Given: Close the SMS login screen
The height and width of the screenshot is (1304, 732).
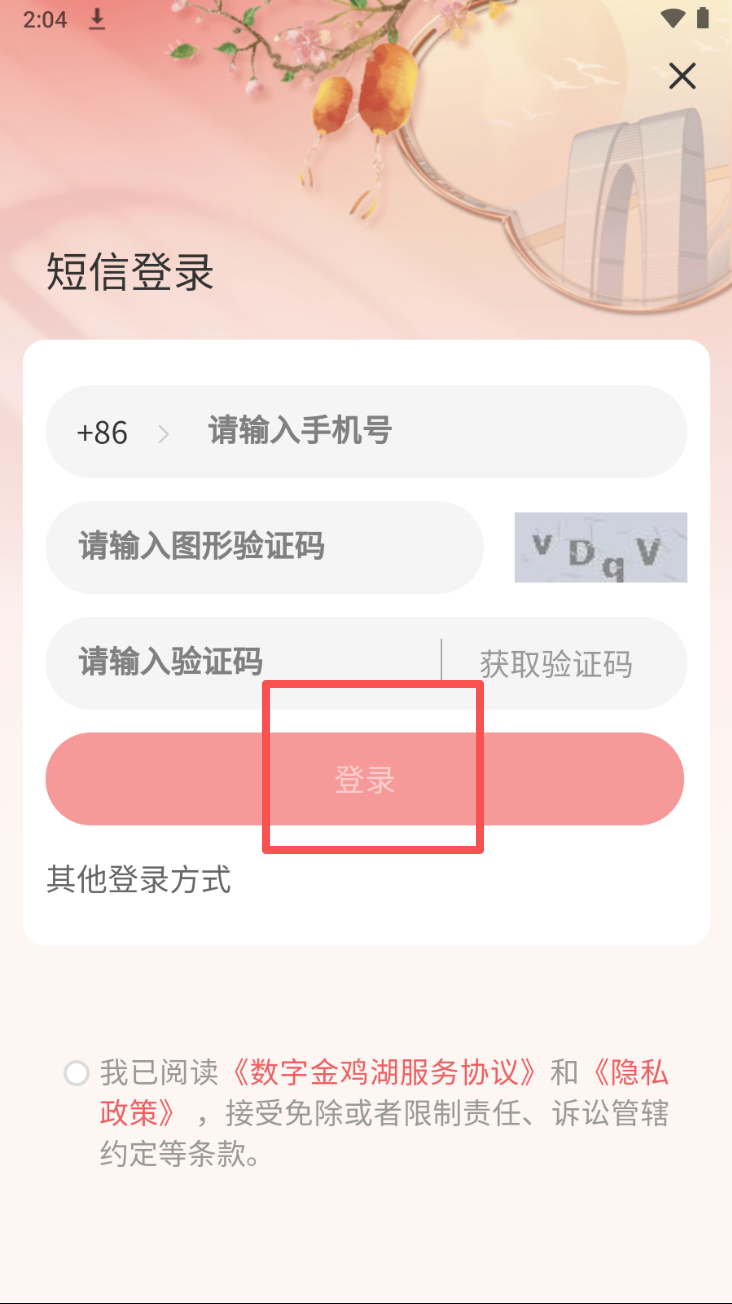Looking at the screenshot, I should pos(682,76).
